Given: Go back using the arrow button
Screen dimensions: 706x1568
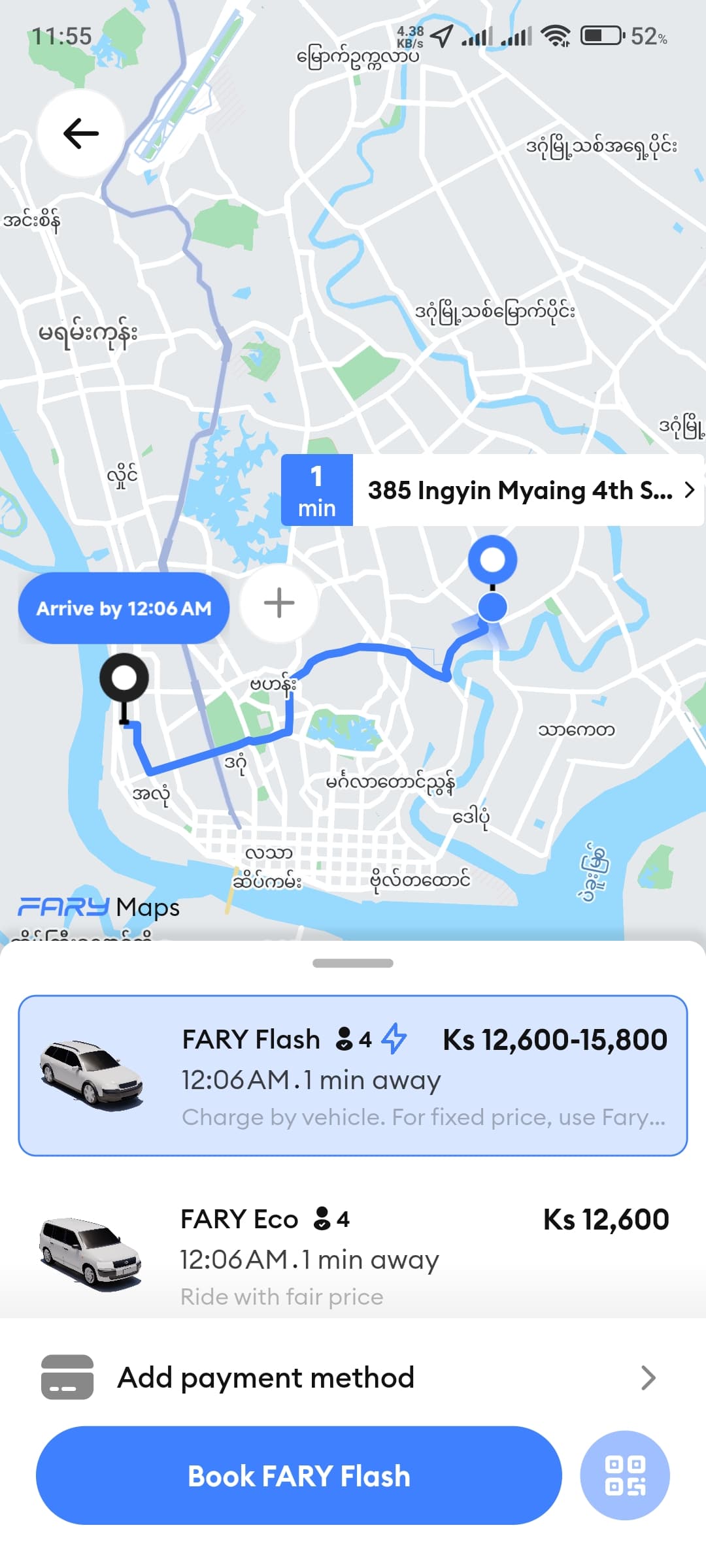Looking at the screenshot, I should [80, 133].
